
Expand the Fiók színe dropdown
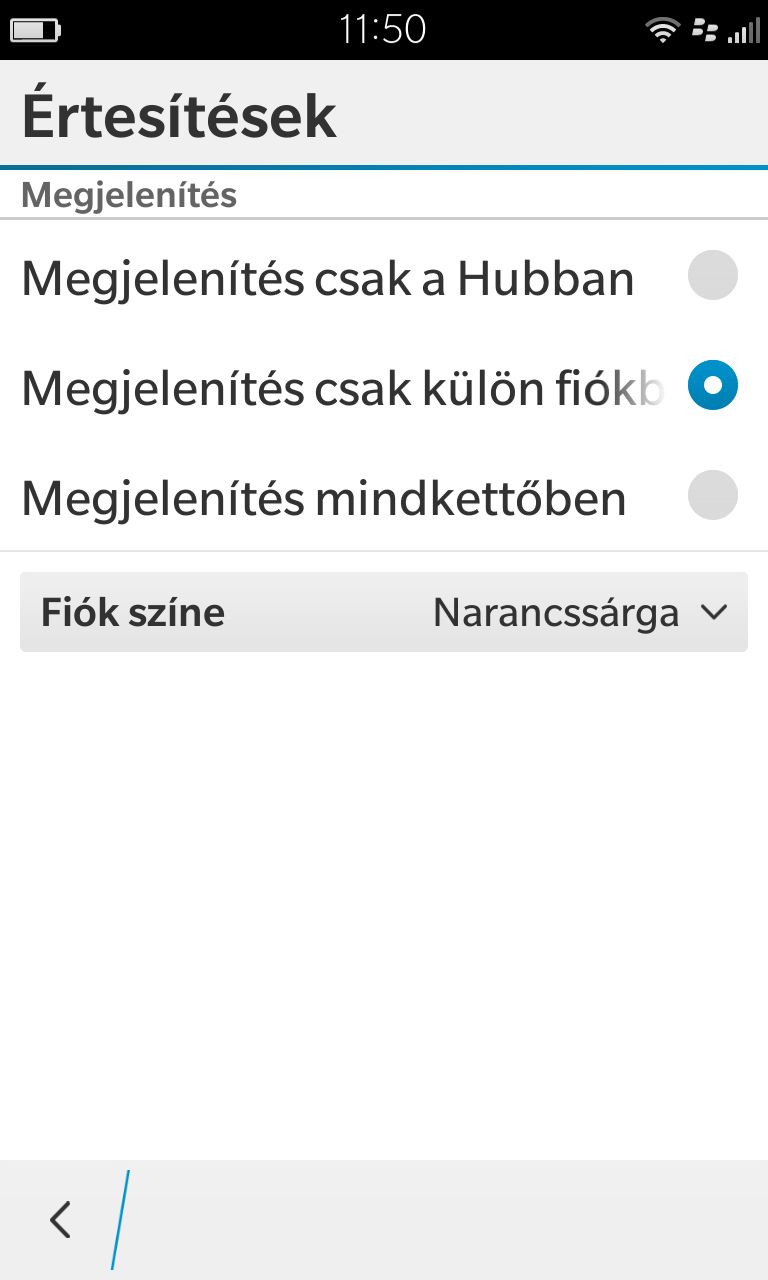384,612
